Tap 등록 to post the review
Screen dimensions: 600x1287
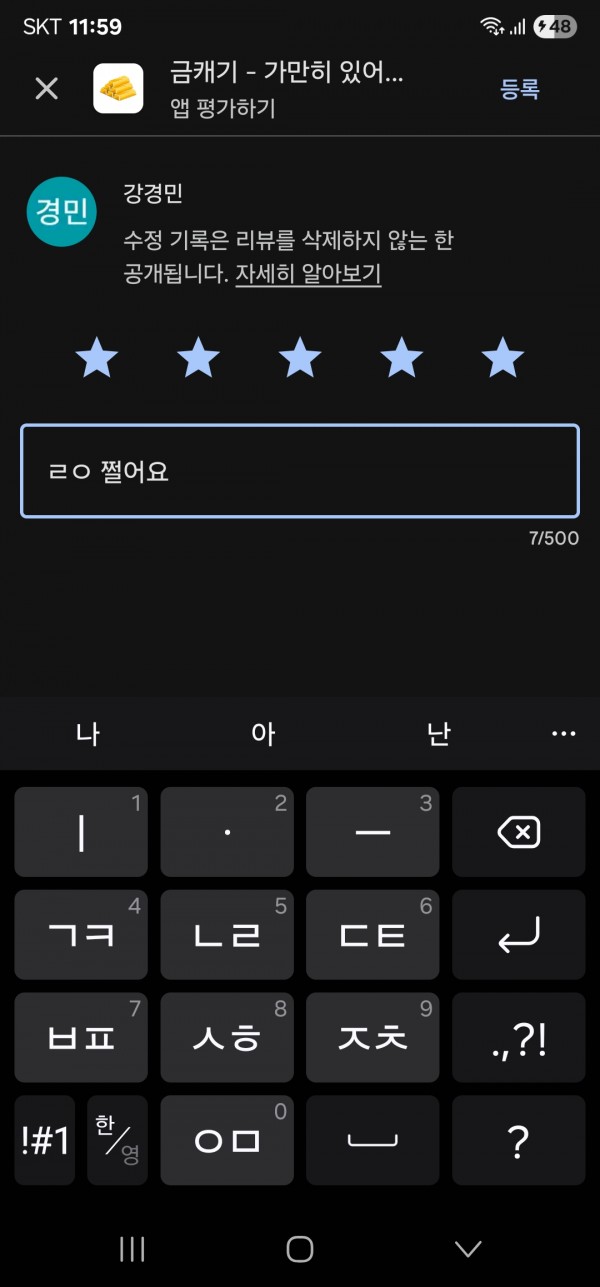(x=520, y=89)
